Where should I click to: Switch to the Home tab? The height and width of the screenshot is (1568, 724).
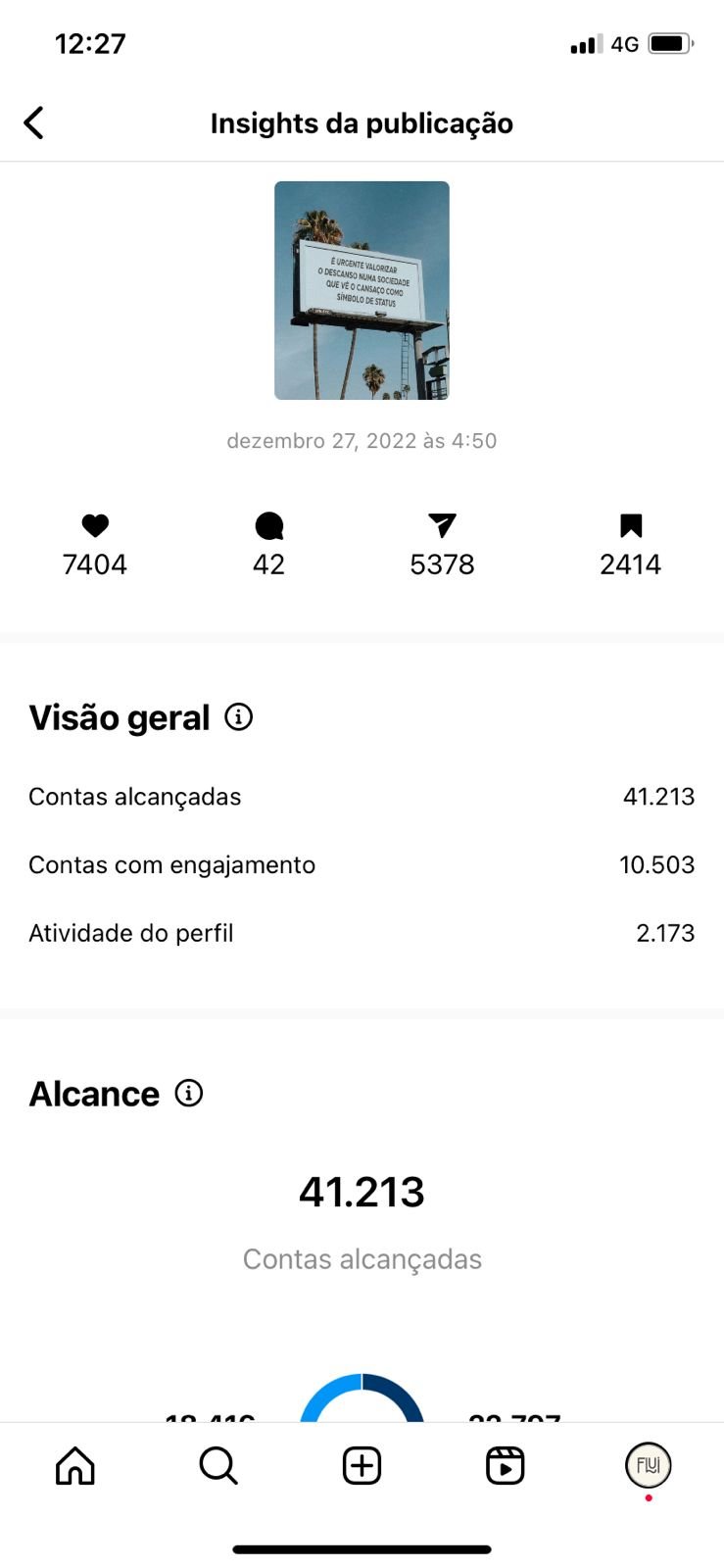click(x=75, y=1466)
